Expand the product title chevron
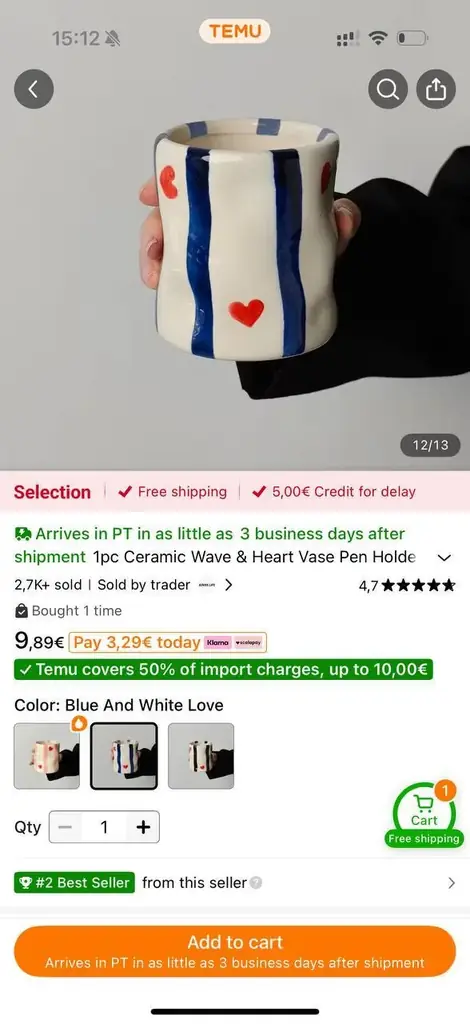 [x=444, y=558]
